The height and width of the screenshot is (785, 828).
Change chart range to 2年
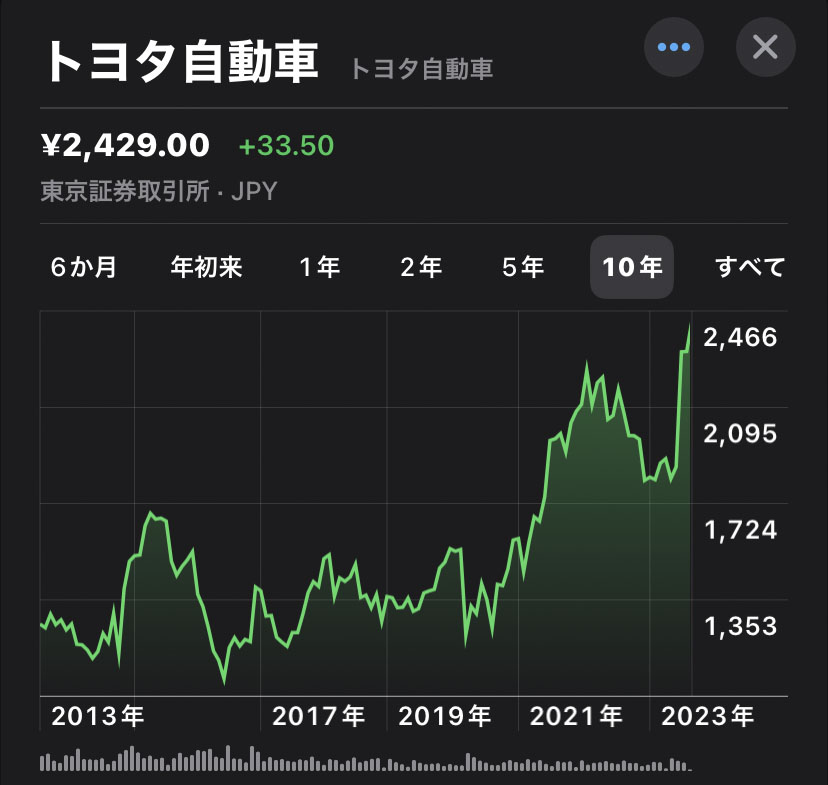421,267
